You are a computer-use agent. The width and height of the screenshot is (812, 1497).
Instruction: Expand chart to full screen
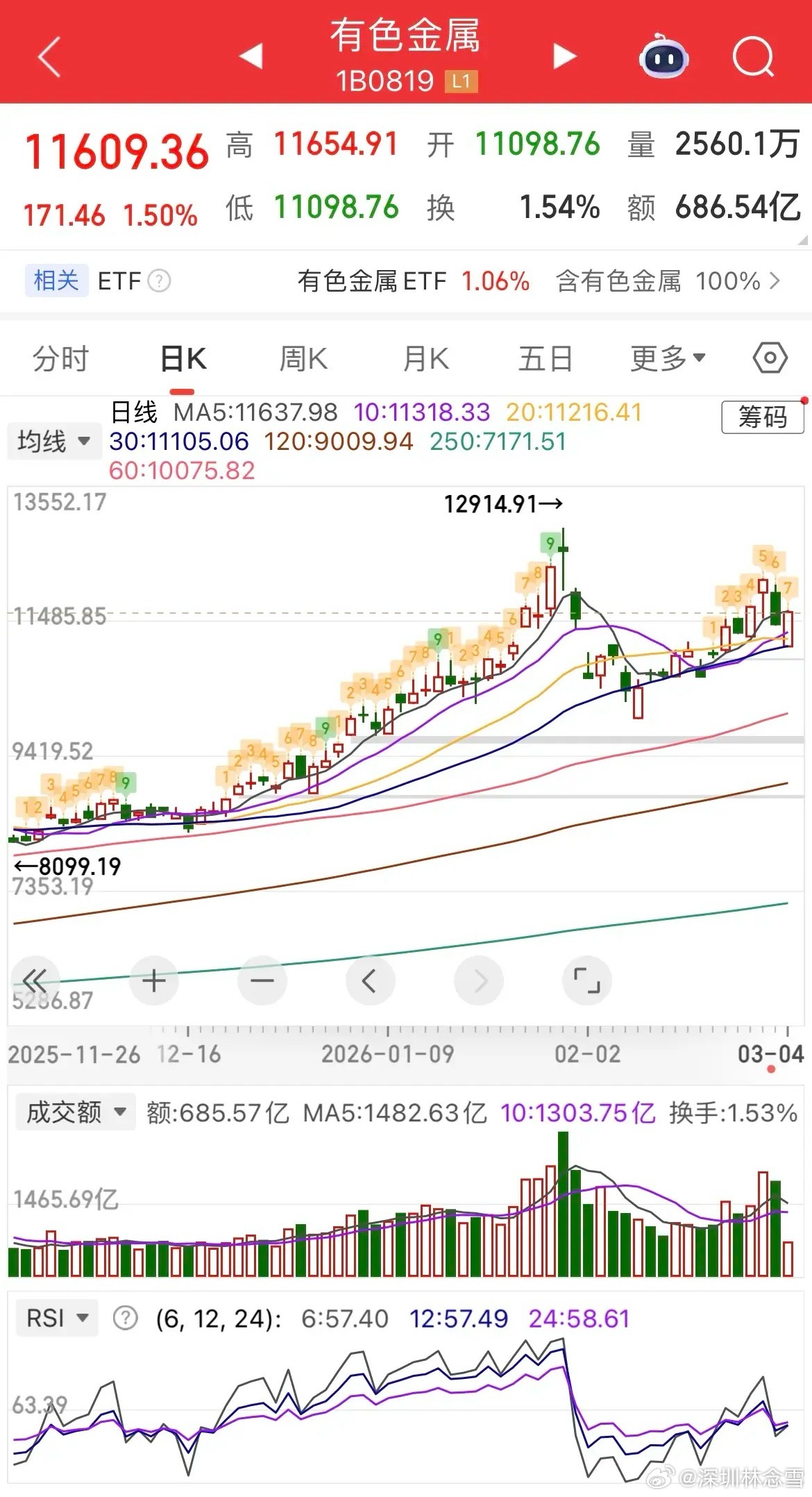point(586,981)
